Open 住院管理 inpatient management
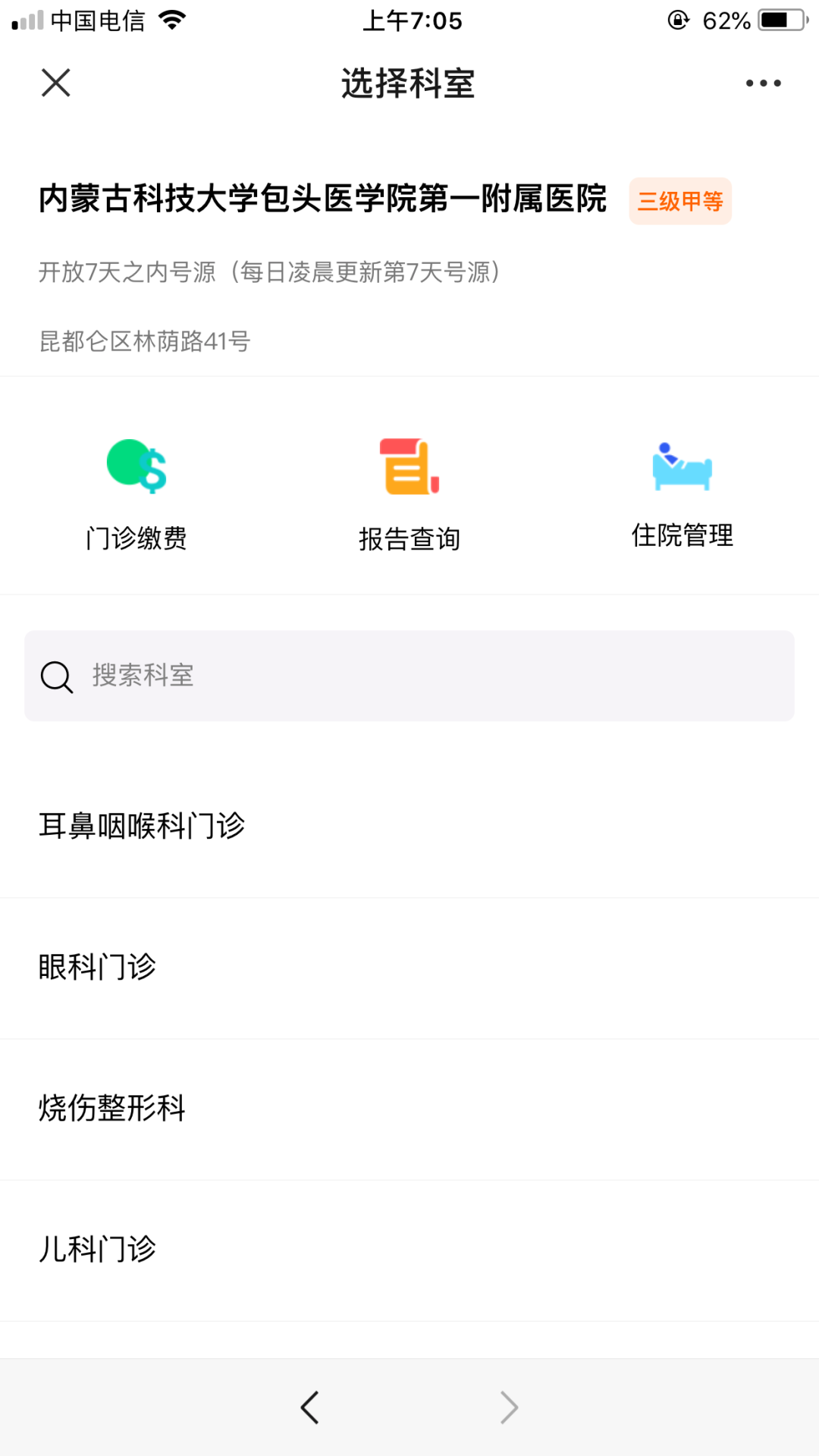Viewport: 819px width, 1456px height. (x=682, y=493)
